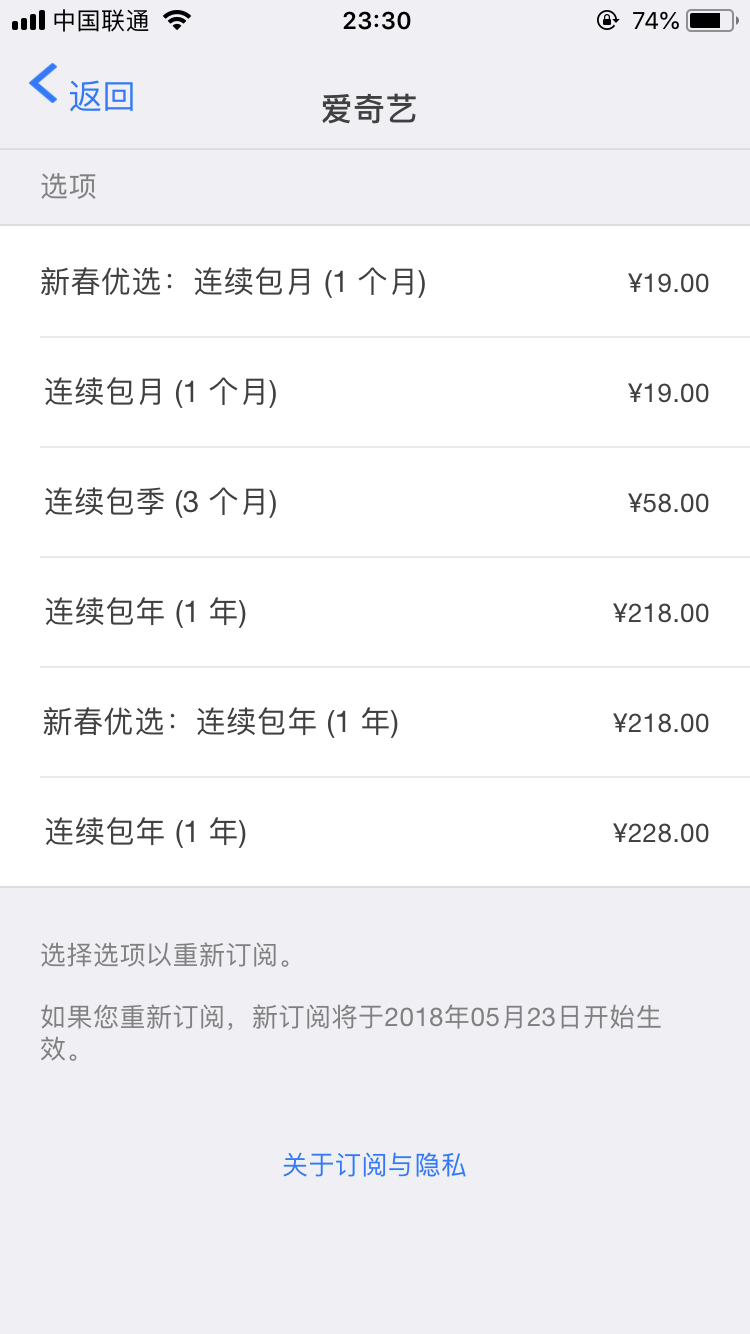Choose the plain 连续包月 (1 个月) plan
The height and width of the screenshot is (1334, 750).
click(374, 393)
